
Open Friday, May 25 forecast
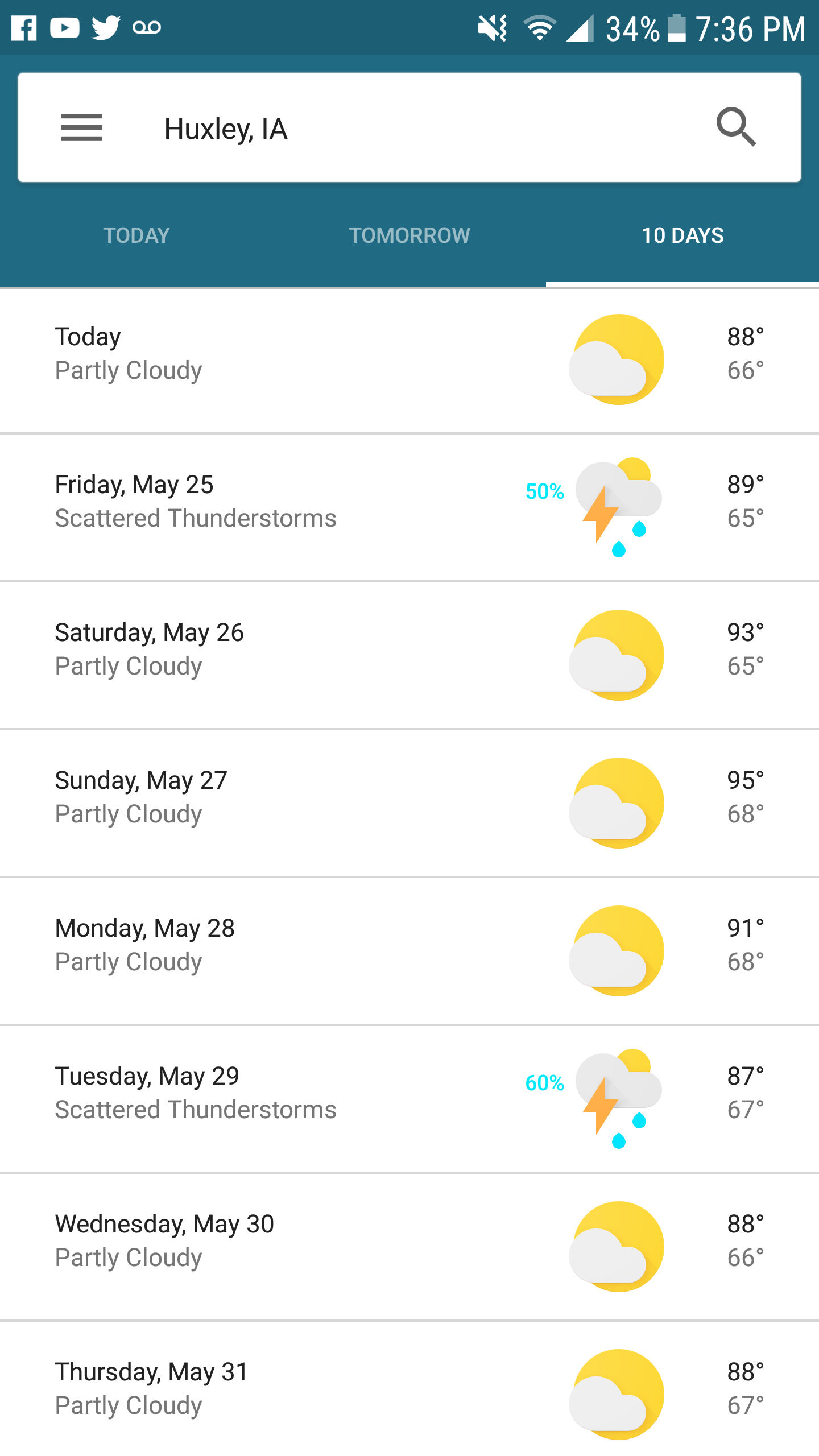409,508
